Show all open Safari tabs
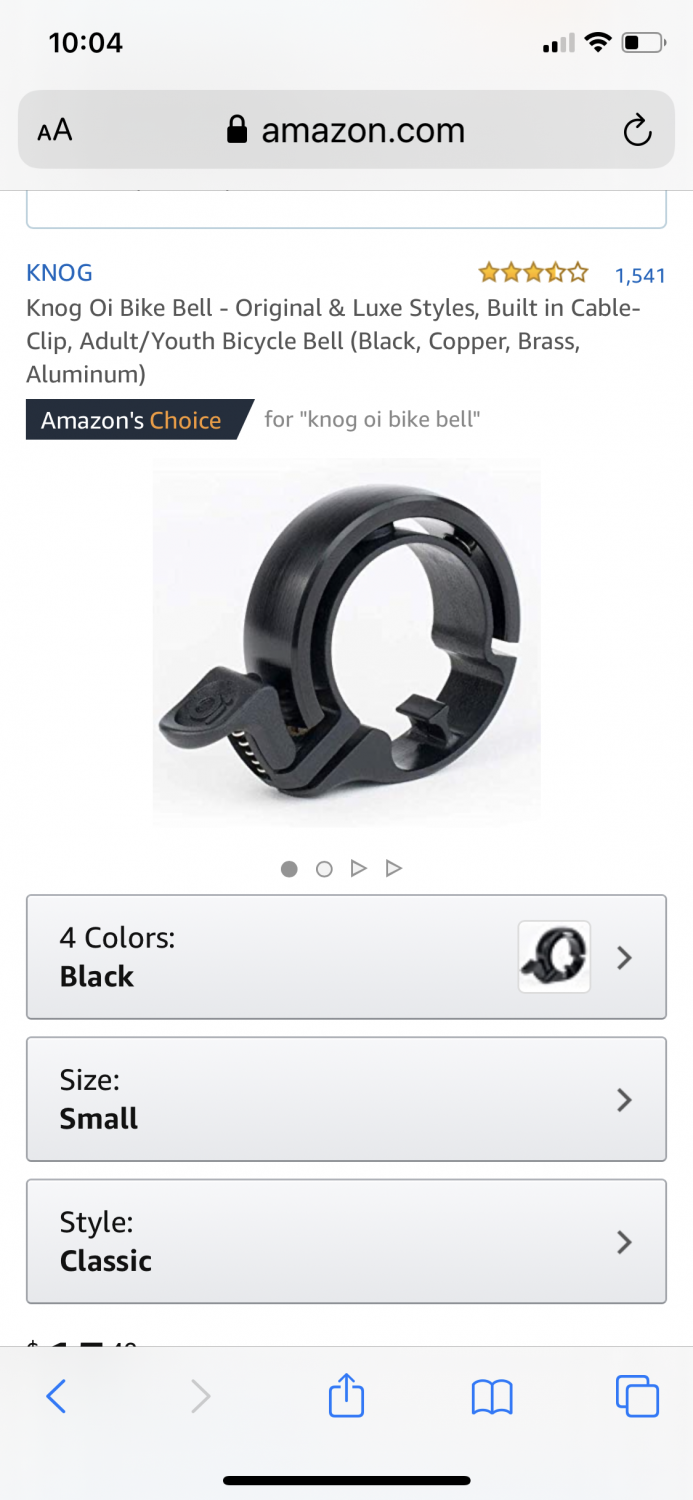 [x=637, y=1396]
